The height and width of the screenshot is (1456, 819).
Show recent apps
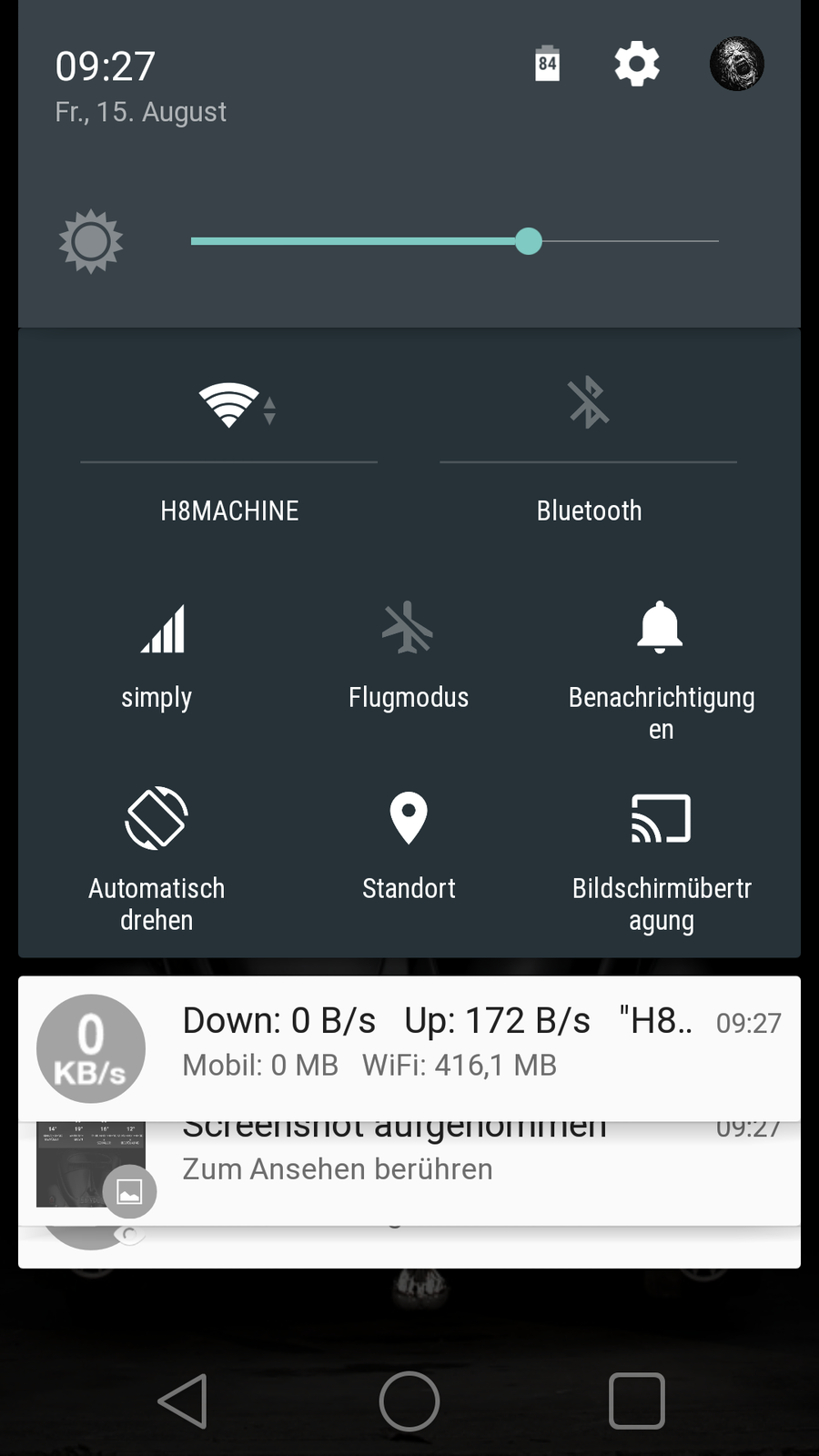636,1401
